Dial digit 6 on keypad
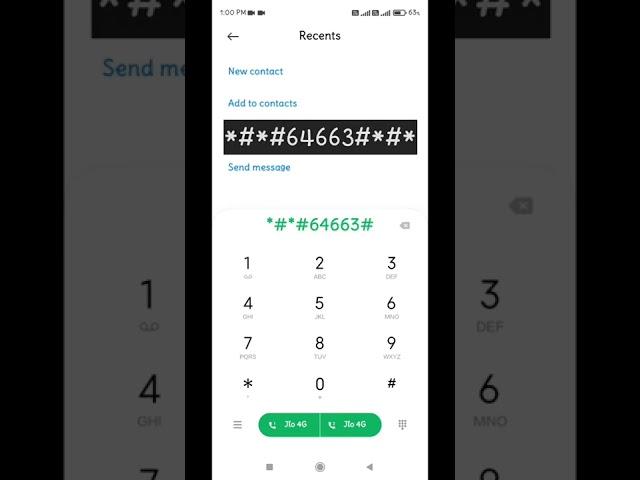This screenshot has height=480, width=640. coord(391,306)
